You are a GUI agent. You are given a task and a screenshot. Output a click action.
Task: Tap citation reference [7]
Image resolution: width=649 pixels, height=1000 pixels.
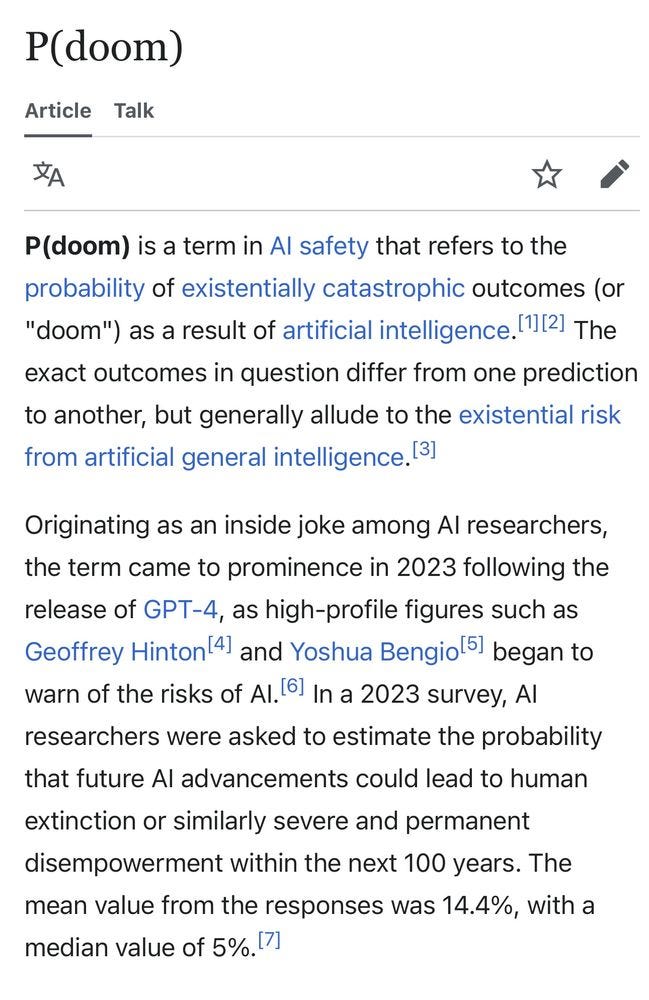coord(269,940)
